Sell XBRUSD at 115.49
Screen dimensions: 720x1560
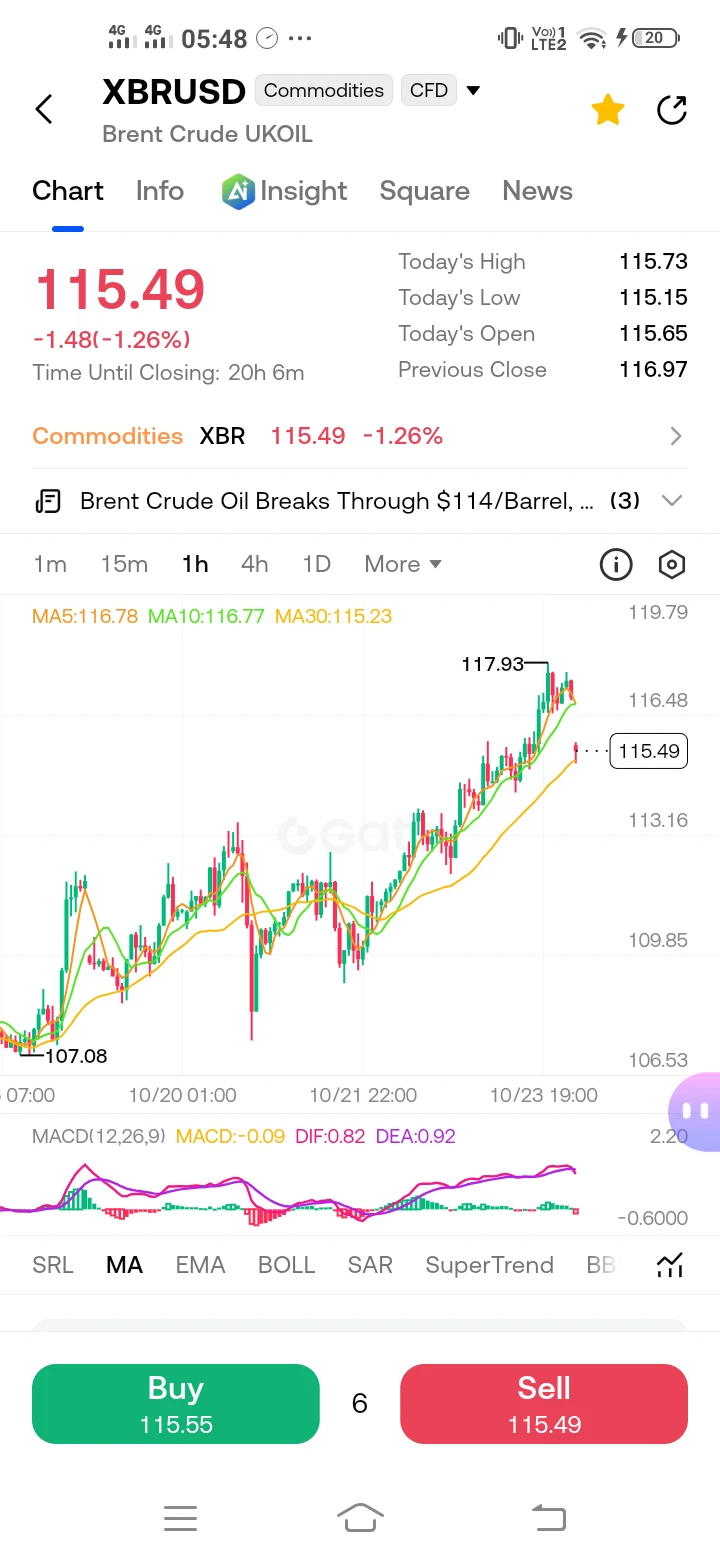point(544,1404)
